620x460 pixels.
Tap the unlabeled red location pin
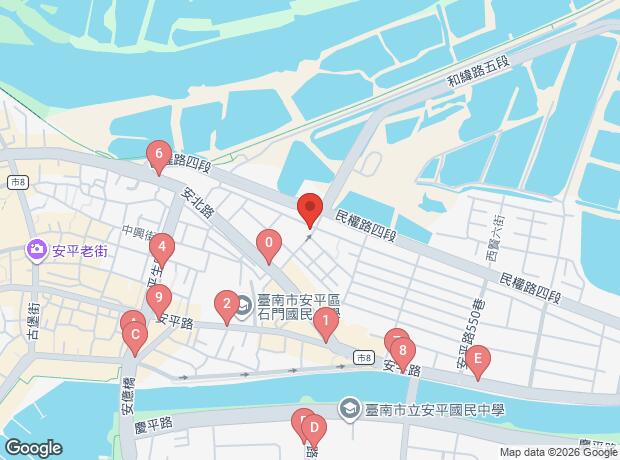[310, 210]
